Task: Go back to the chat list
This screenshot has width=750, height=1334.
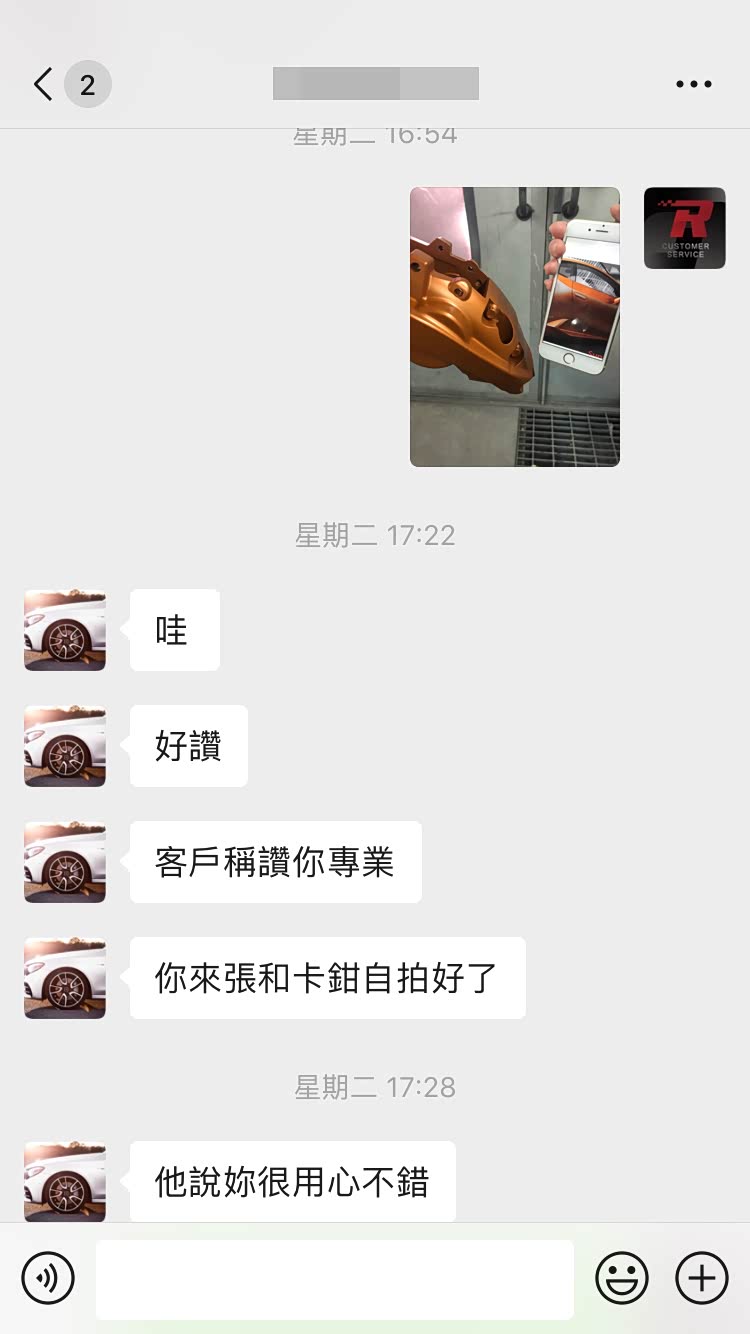Action: click(43, 85)
